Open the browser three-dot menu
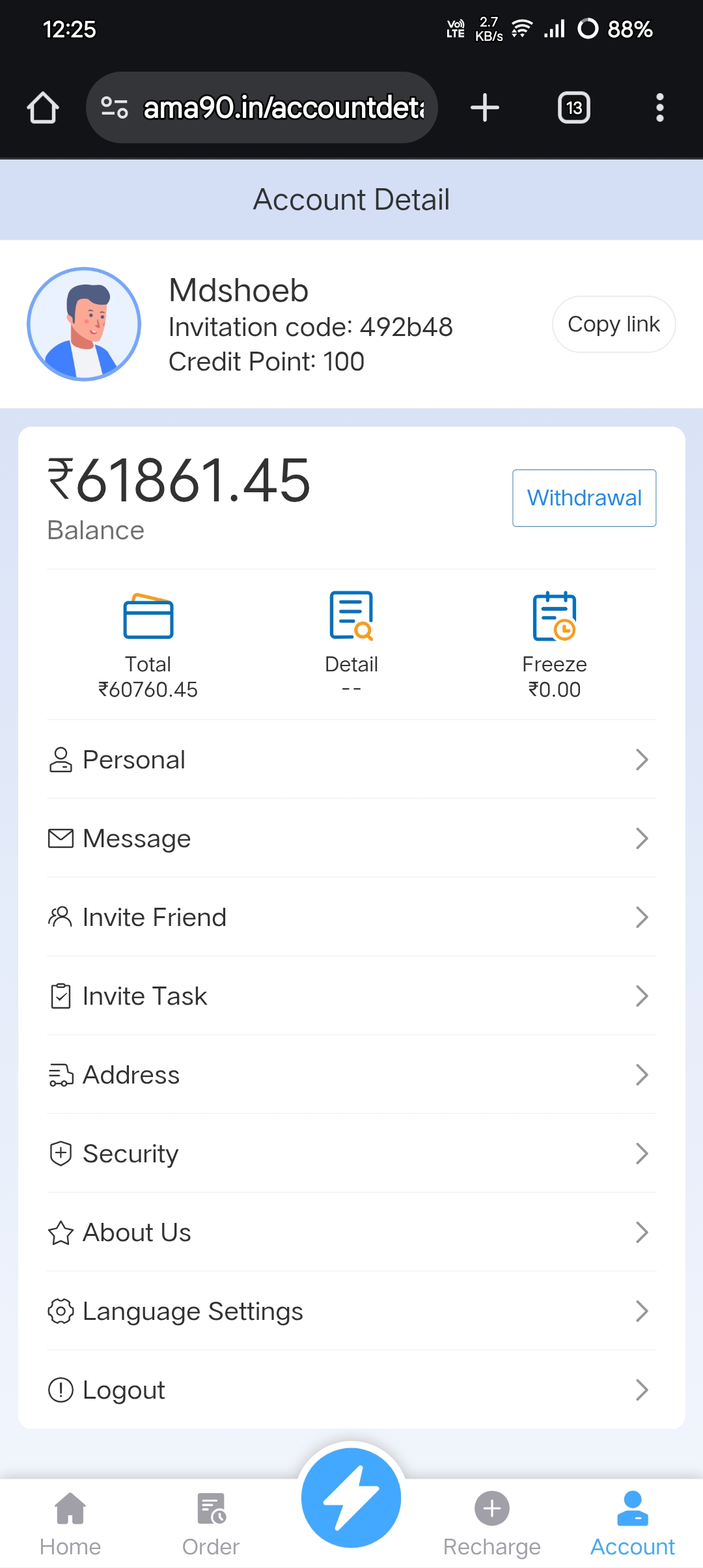The image size is (703, 1568). pos(660,107)
